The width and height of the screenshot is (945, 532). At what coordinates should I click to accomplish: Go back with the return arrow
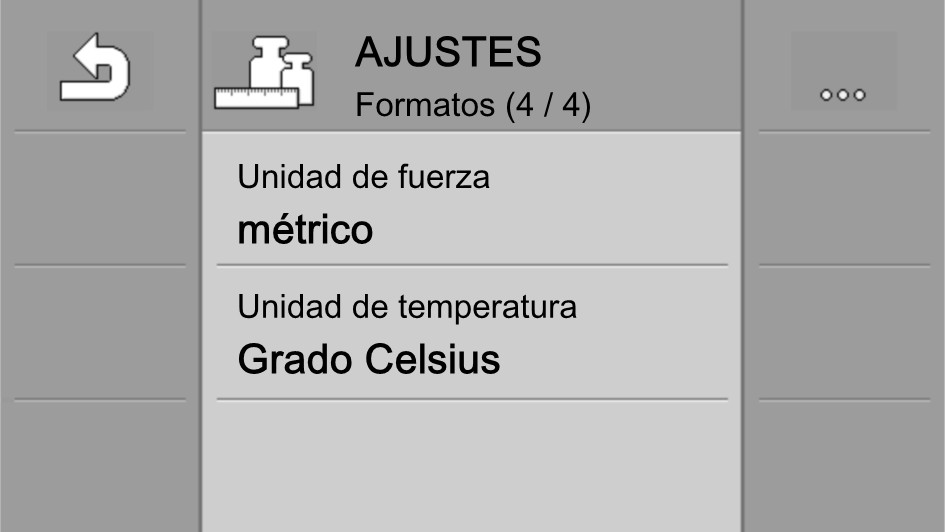pos(99,68)
